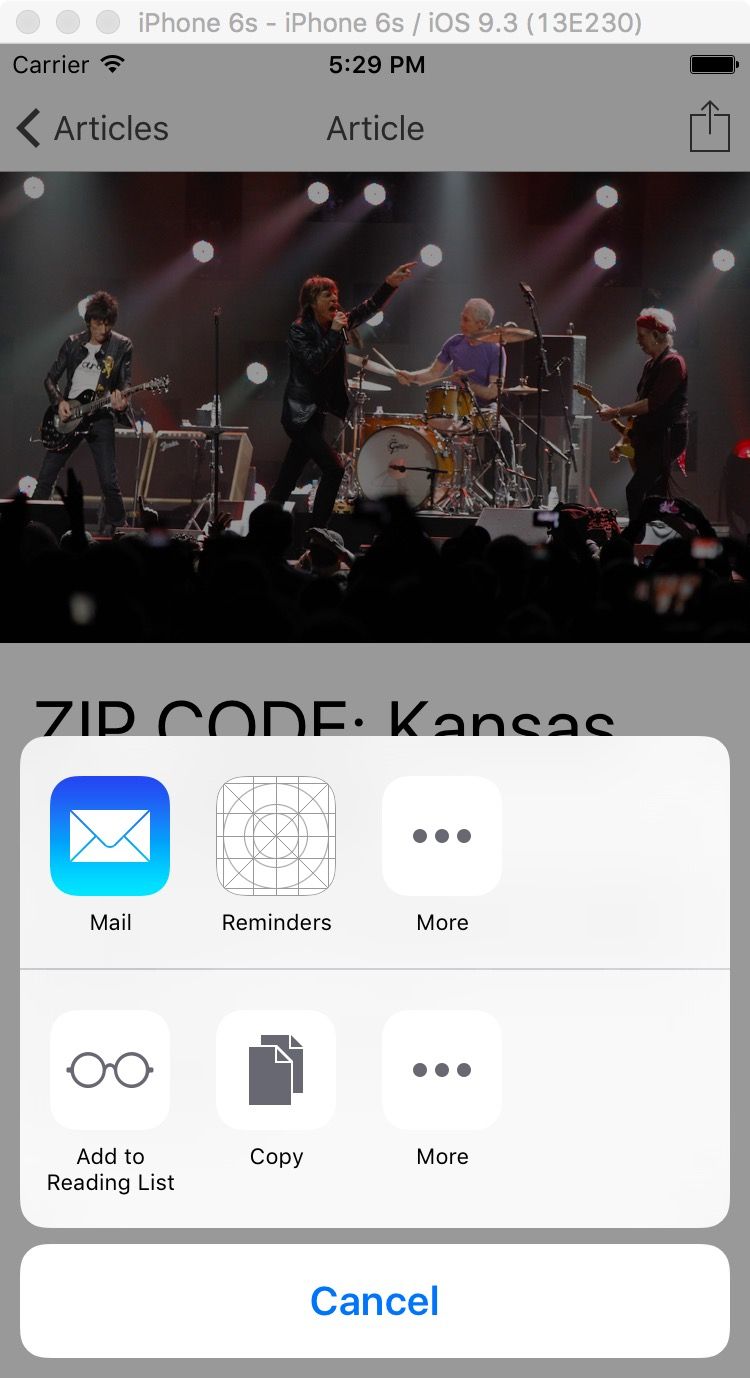Open More next to Reminders
The image size is (750, 1378).
tap(442, 836)
